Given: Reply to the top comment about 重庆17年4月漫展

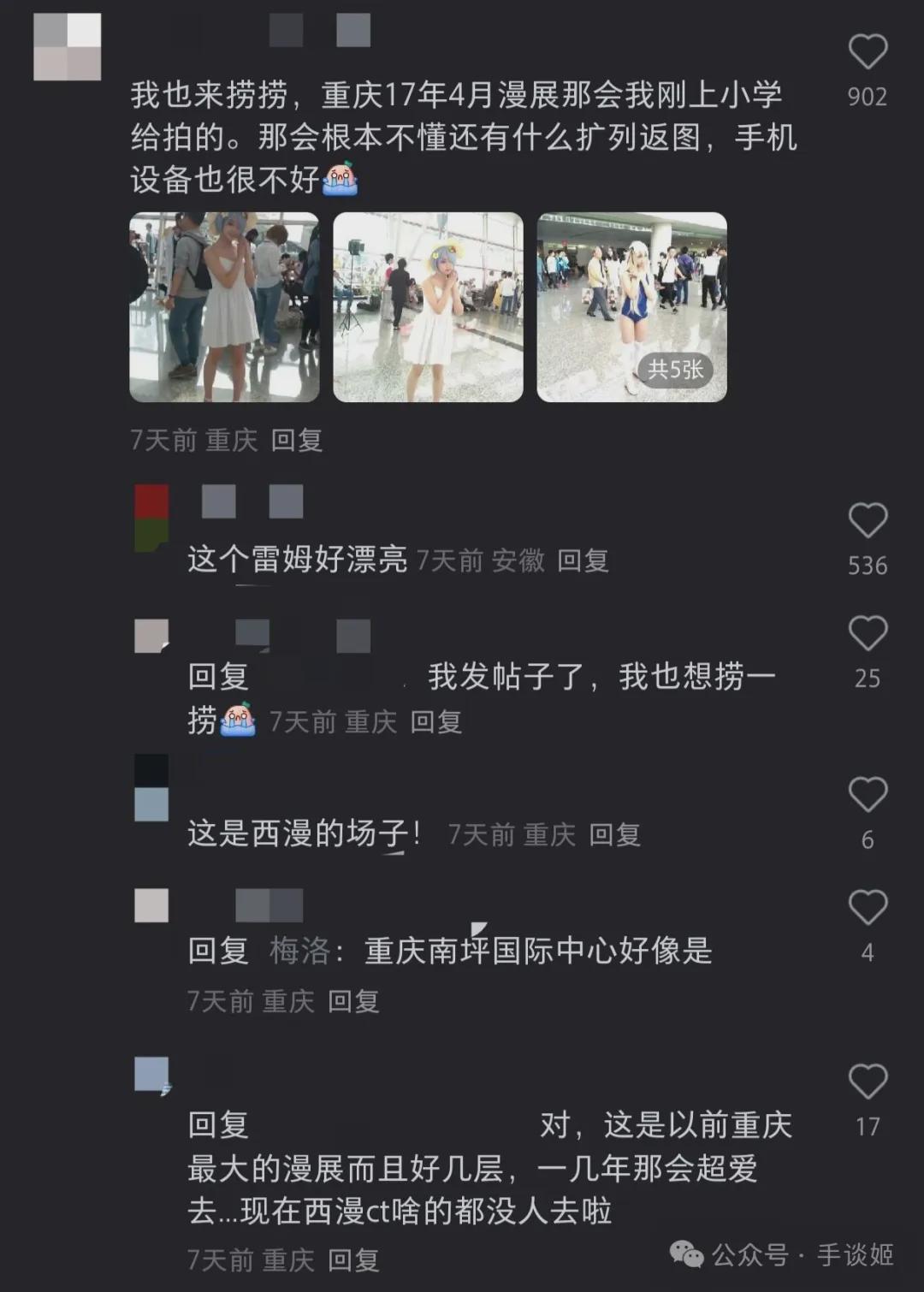Looking at the screenshot, I should 296,441.
